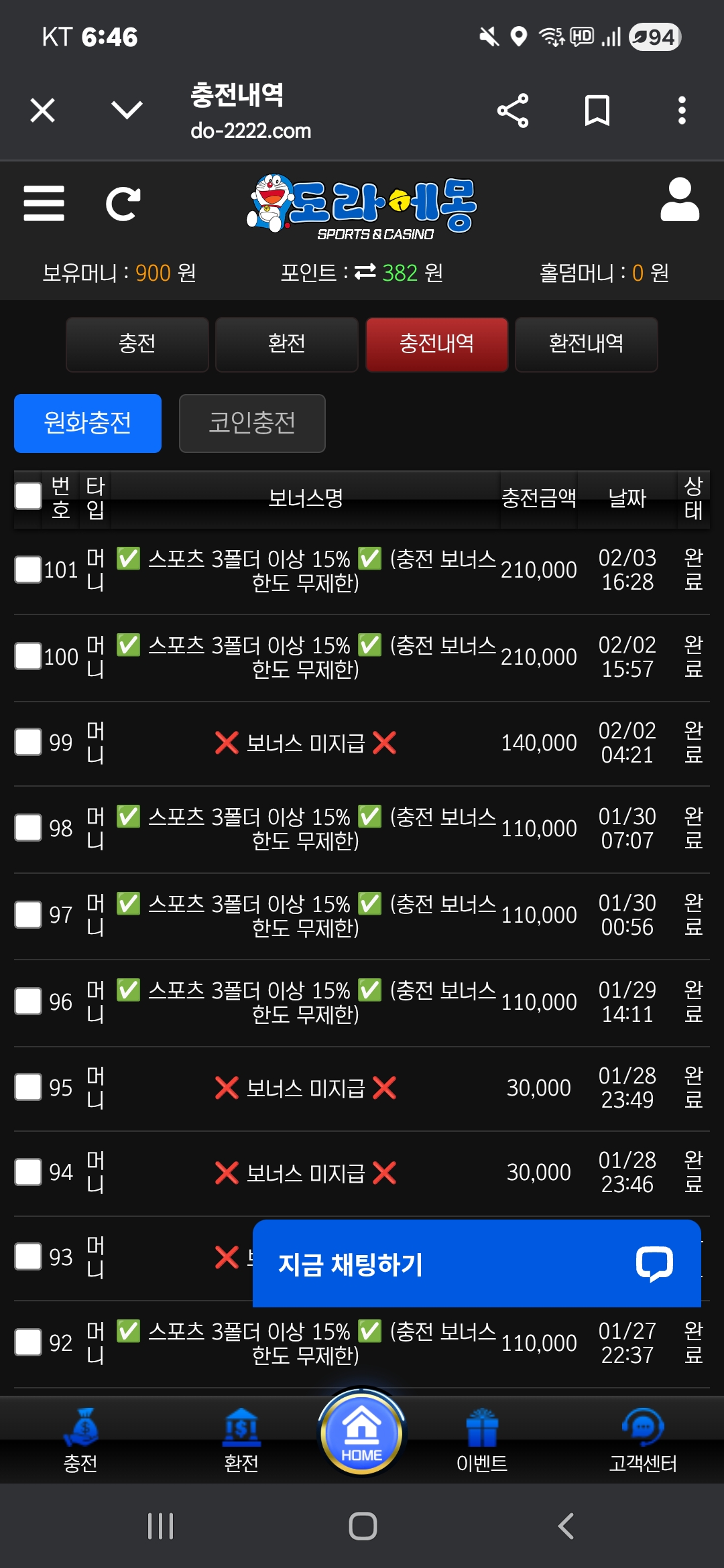Share this page

click(513, 110)
